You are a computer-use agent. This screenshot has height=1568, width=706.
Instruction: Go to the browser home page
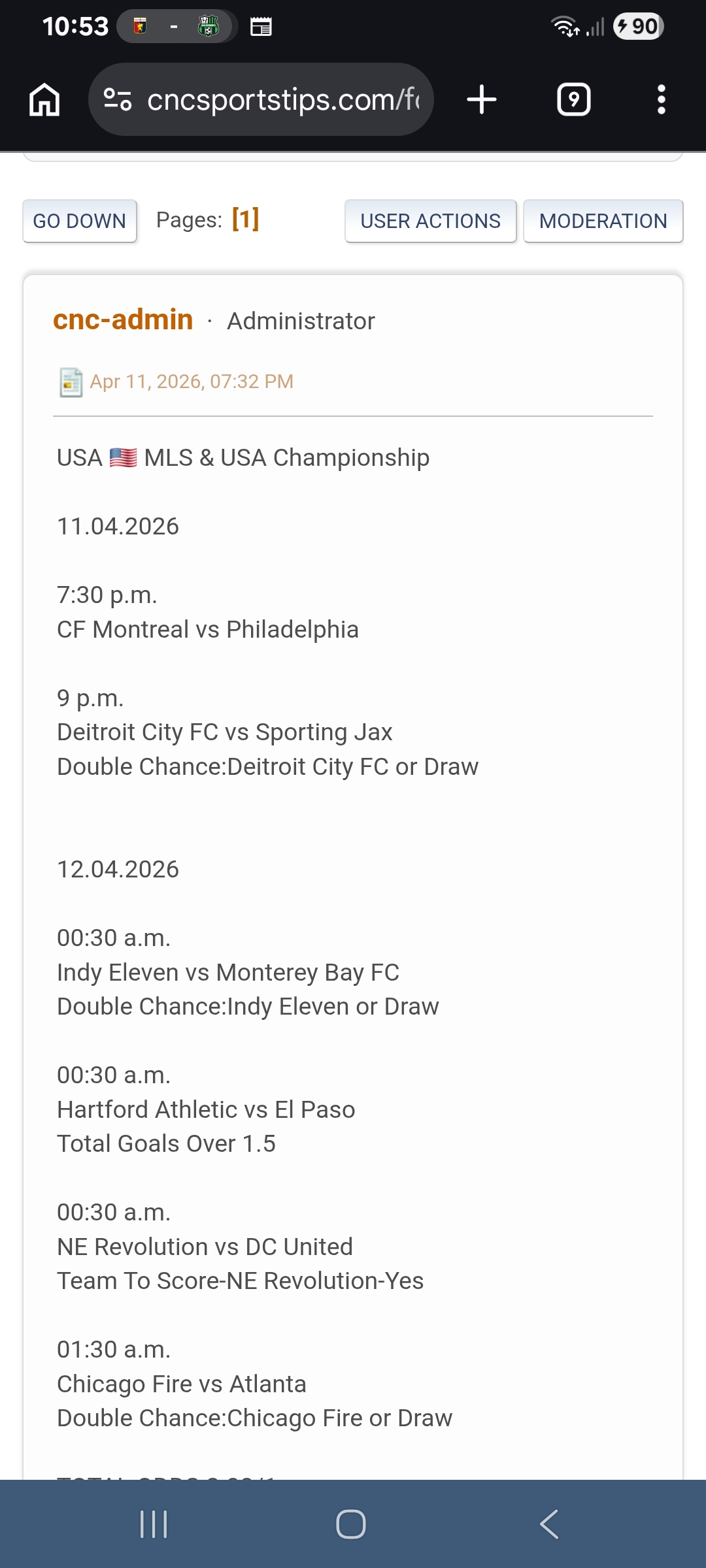tap(44, 100)
